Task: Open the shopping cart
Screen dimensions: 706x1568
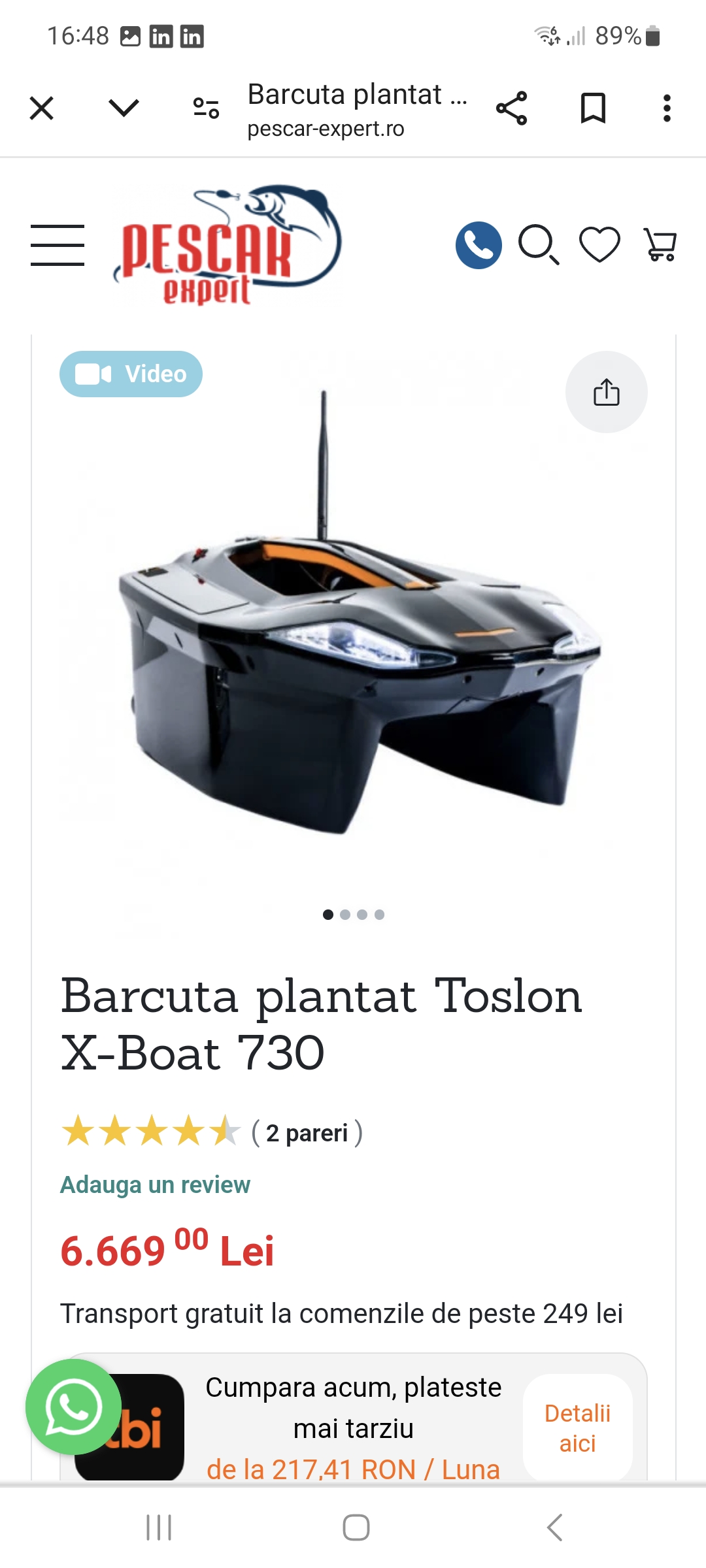Action: [660, 245]
